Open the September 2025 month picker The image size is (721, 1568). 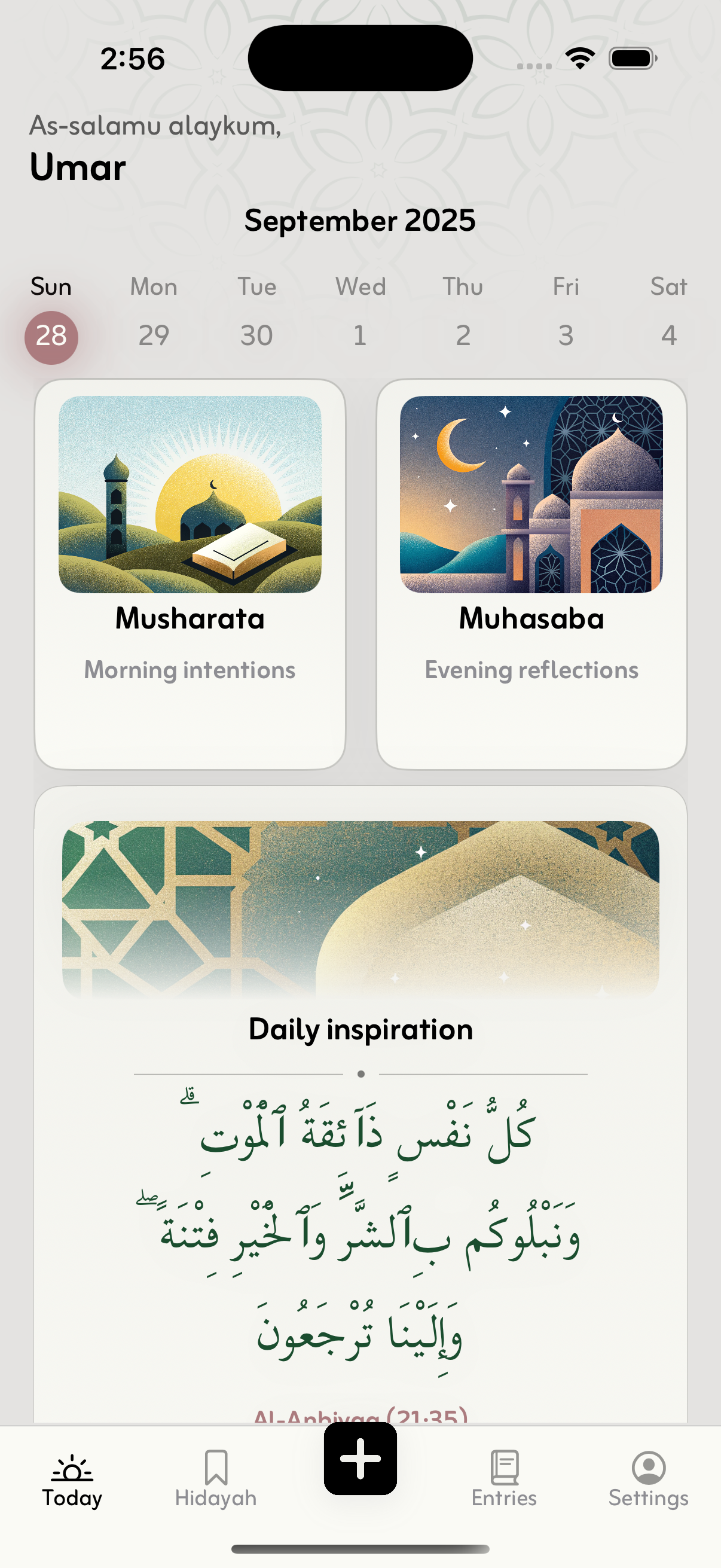(360, 221)
